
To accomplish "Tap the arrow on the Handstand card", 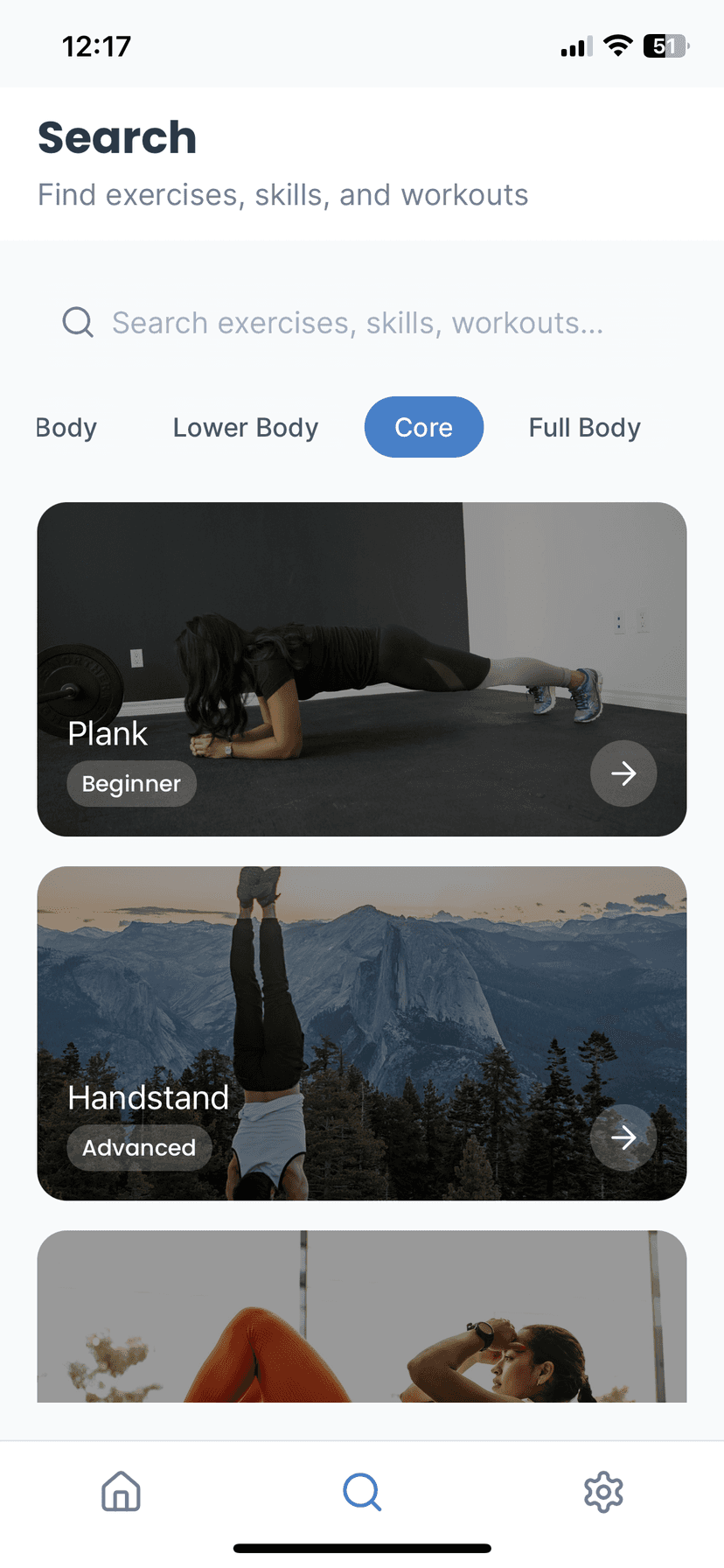I will (623, 1137).
